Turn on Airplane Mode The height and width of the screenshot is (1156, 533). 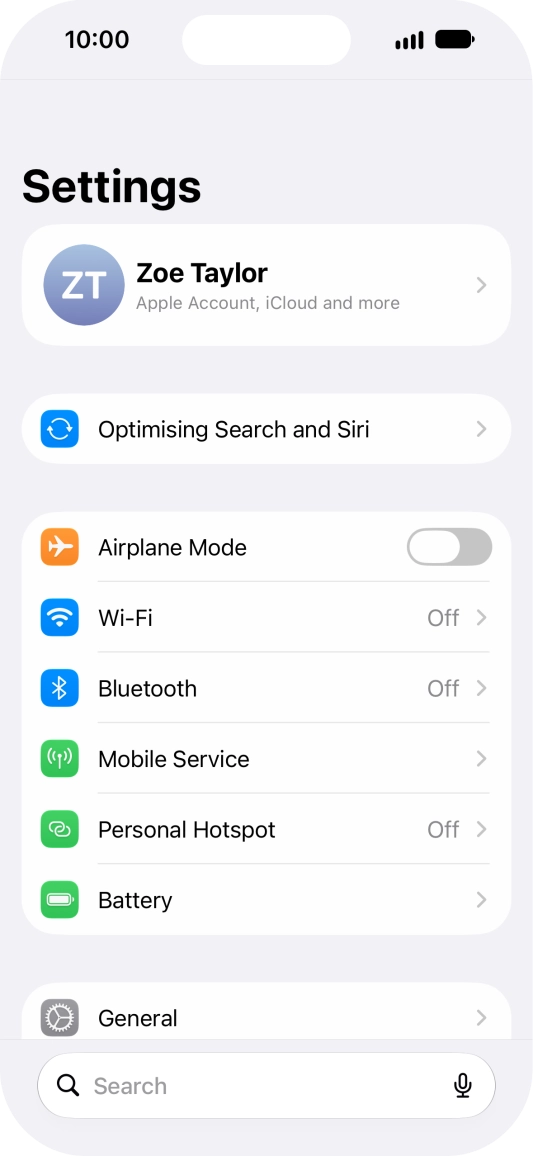(449, 547)
